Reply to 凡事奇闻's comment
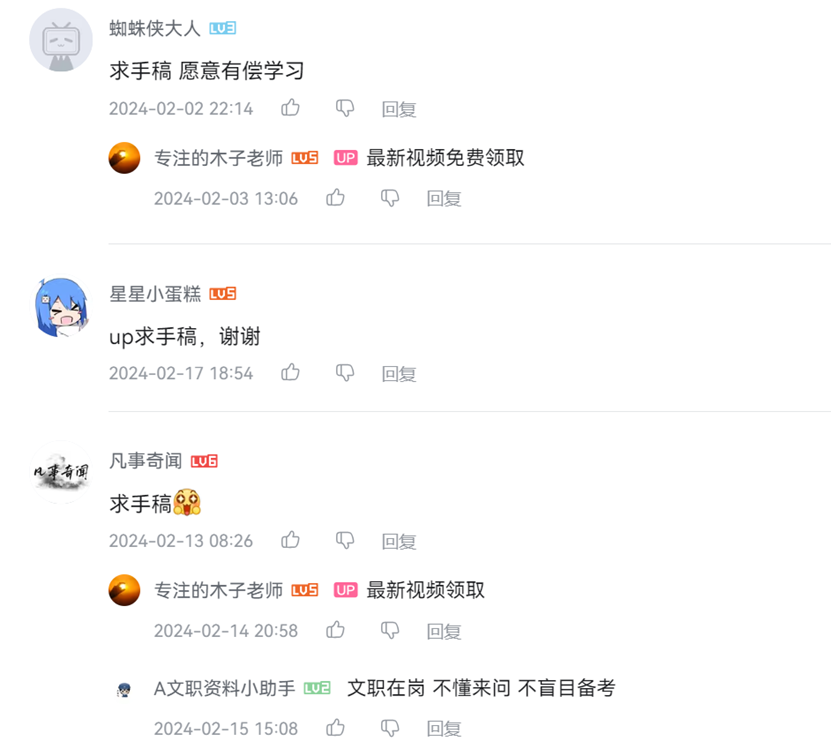This screenshot has width=831, height=756. tap(399, 541)
